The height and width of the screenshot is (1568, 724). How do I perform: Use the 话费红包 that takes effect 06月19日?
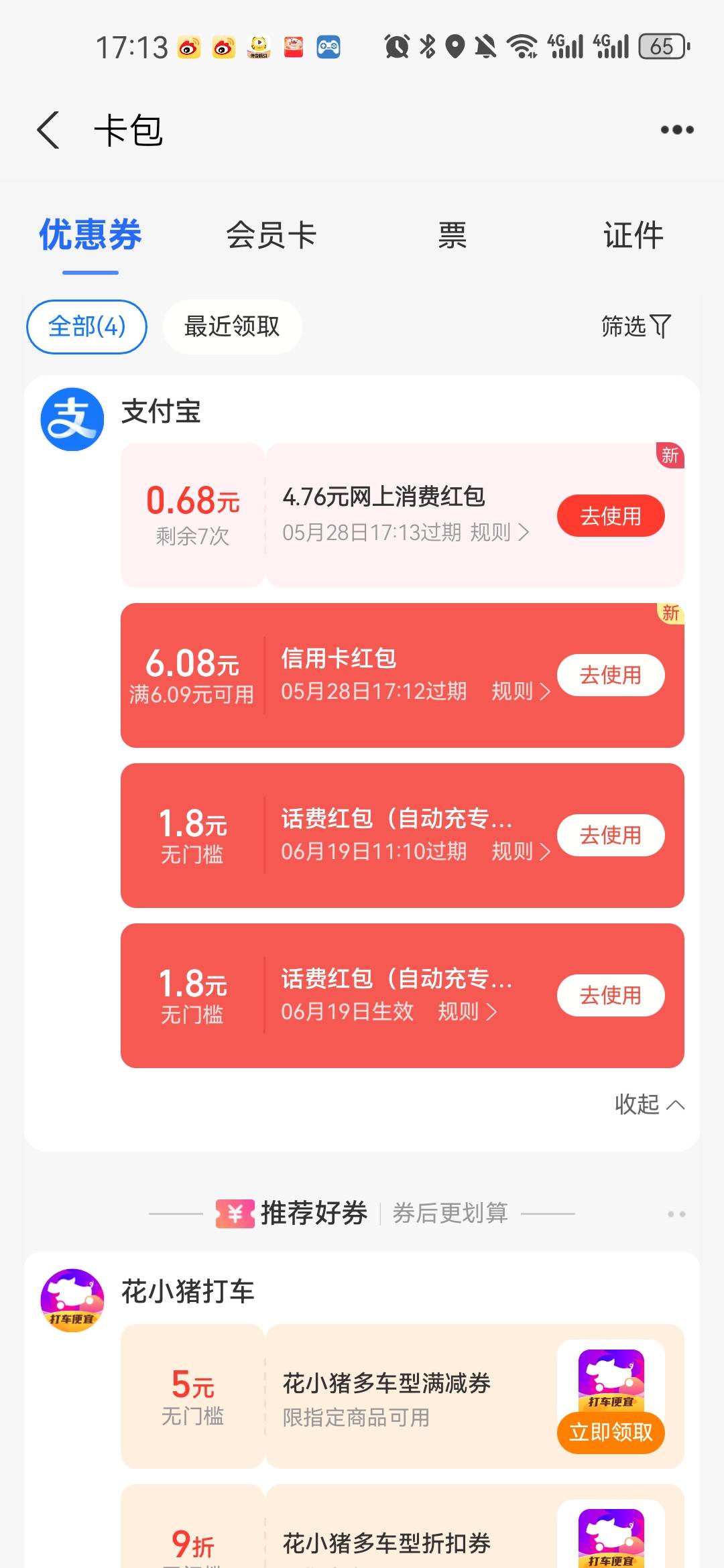pos(611,995)
